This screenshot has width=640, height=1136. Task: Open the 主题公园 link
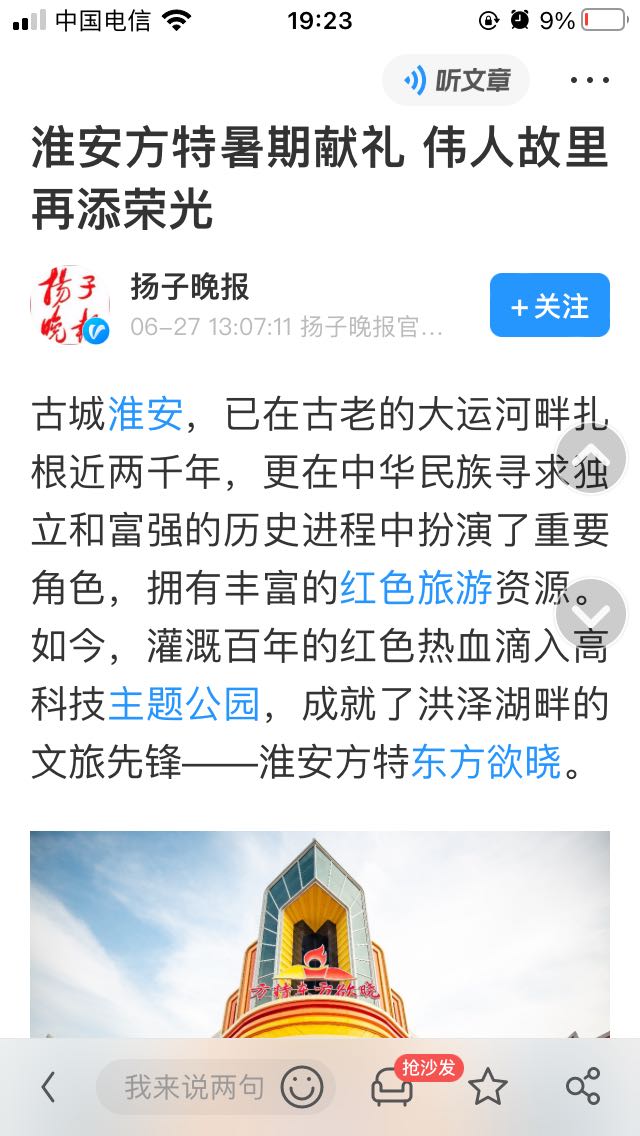pos(183,703)
